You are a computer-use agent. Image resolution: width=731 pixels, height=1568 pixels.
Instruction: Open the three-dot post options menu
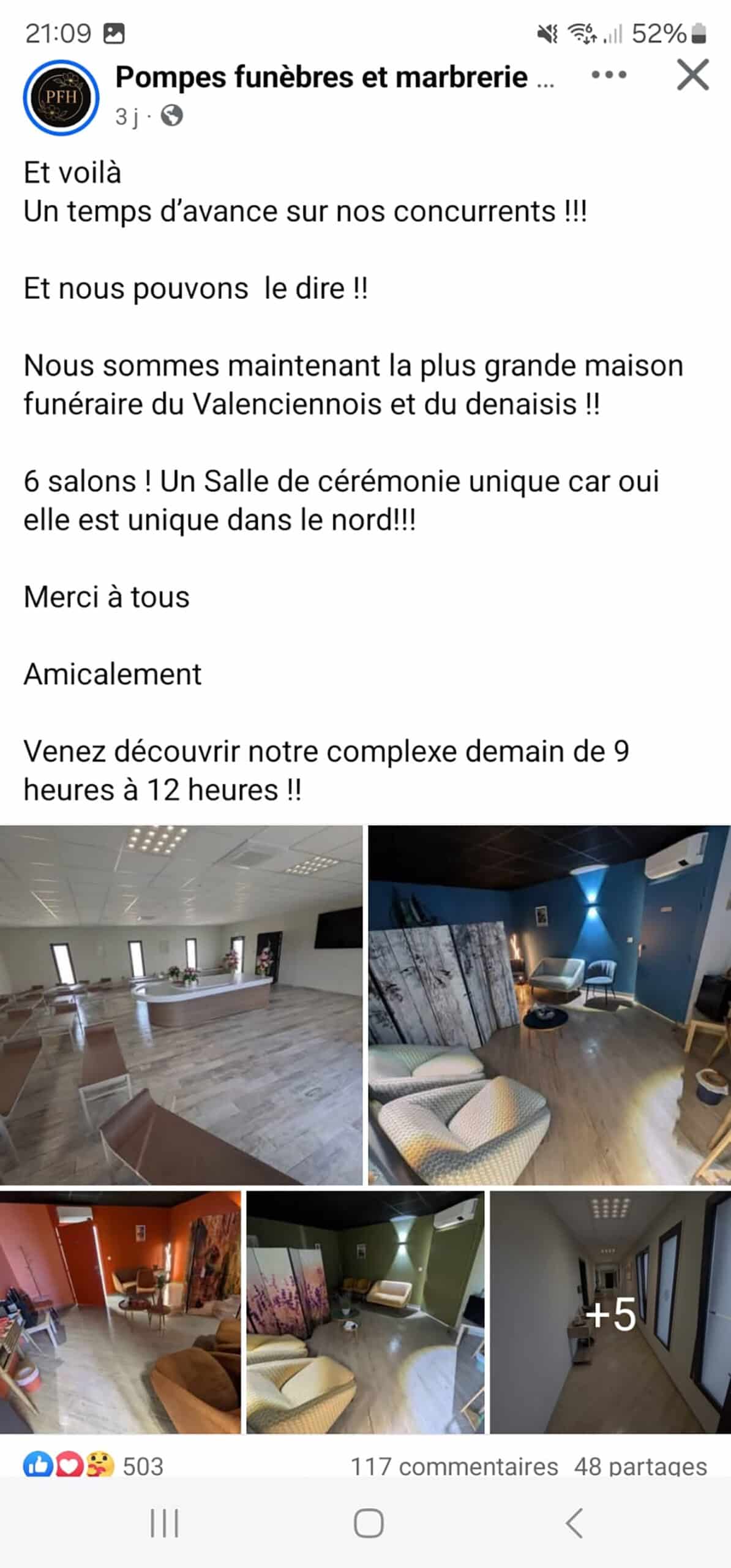(609, 75)
